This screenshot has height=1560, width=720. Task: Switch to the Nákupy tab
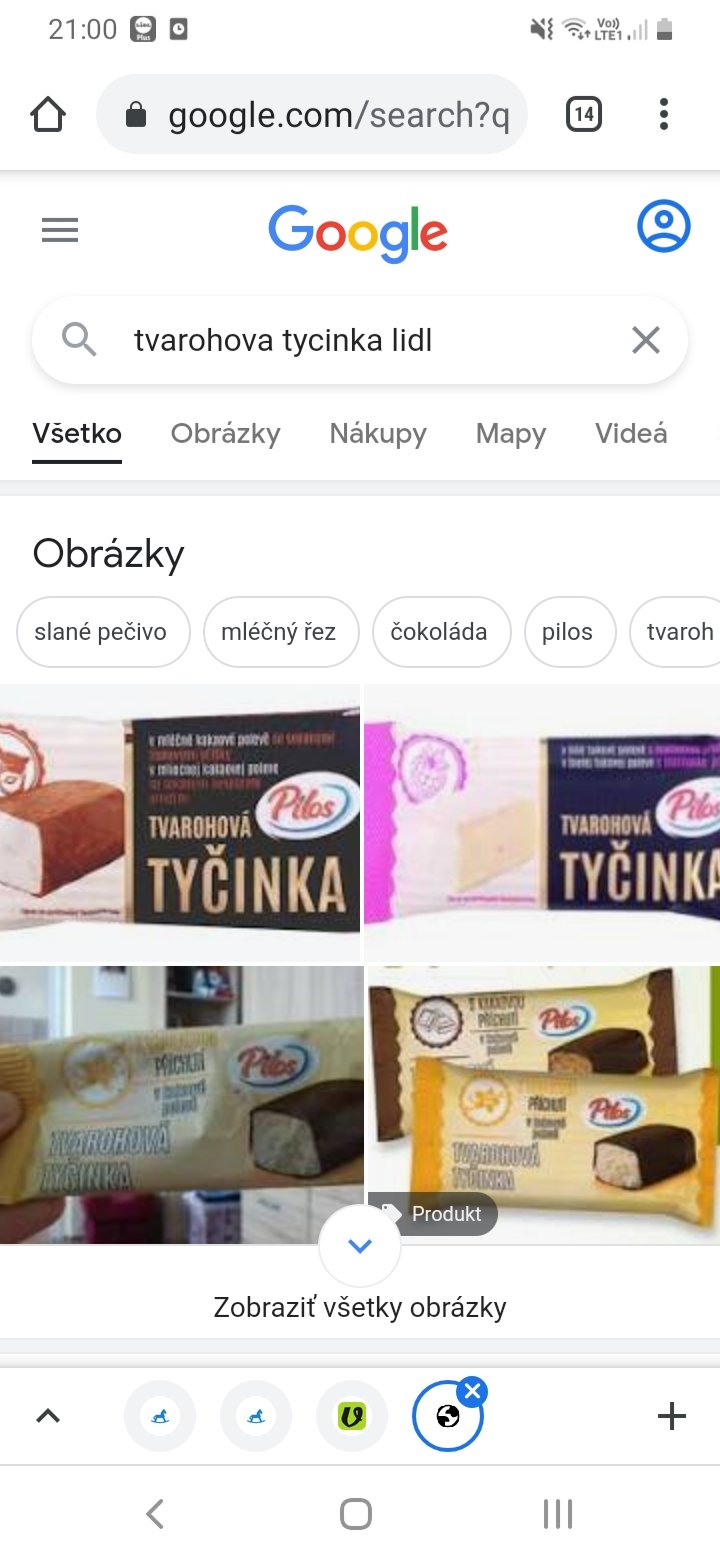point(378,433)
